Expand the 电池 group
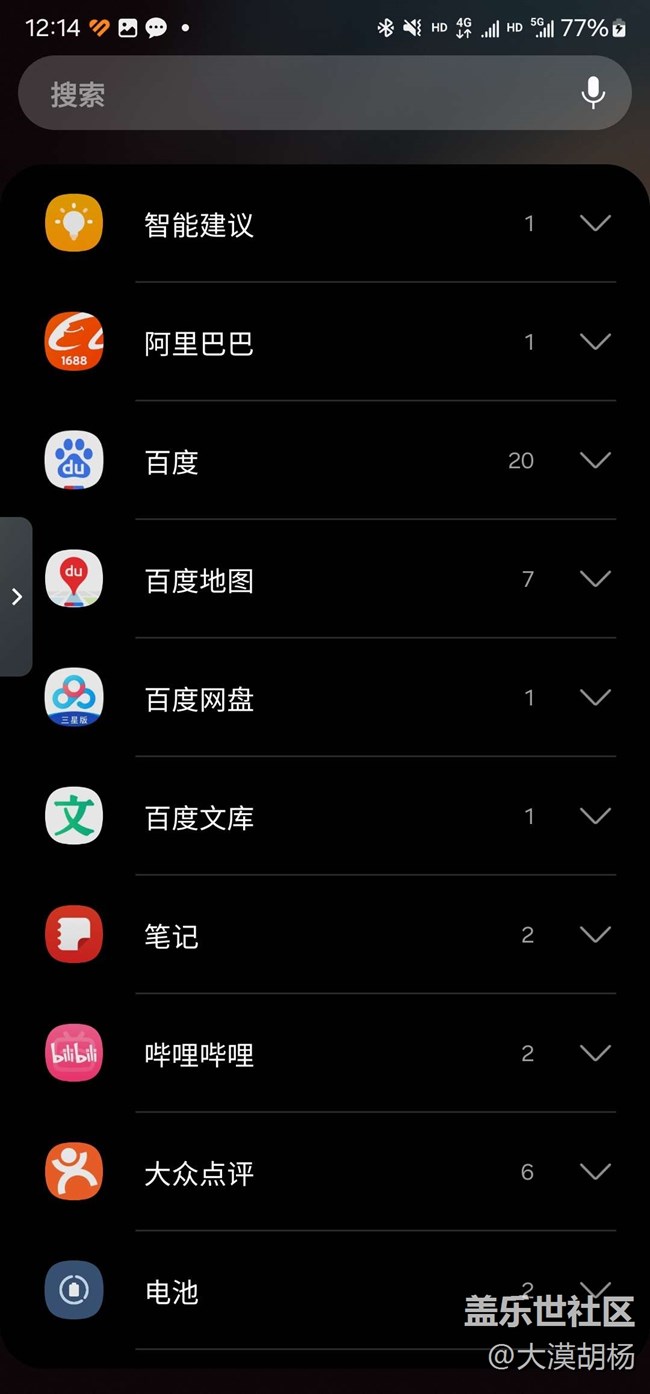 click(595, 1289)
